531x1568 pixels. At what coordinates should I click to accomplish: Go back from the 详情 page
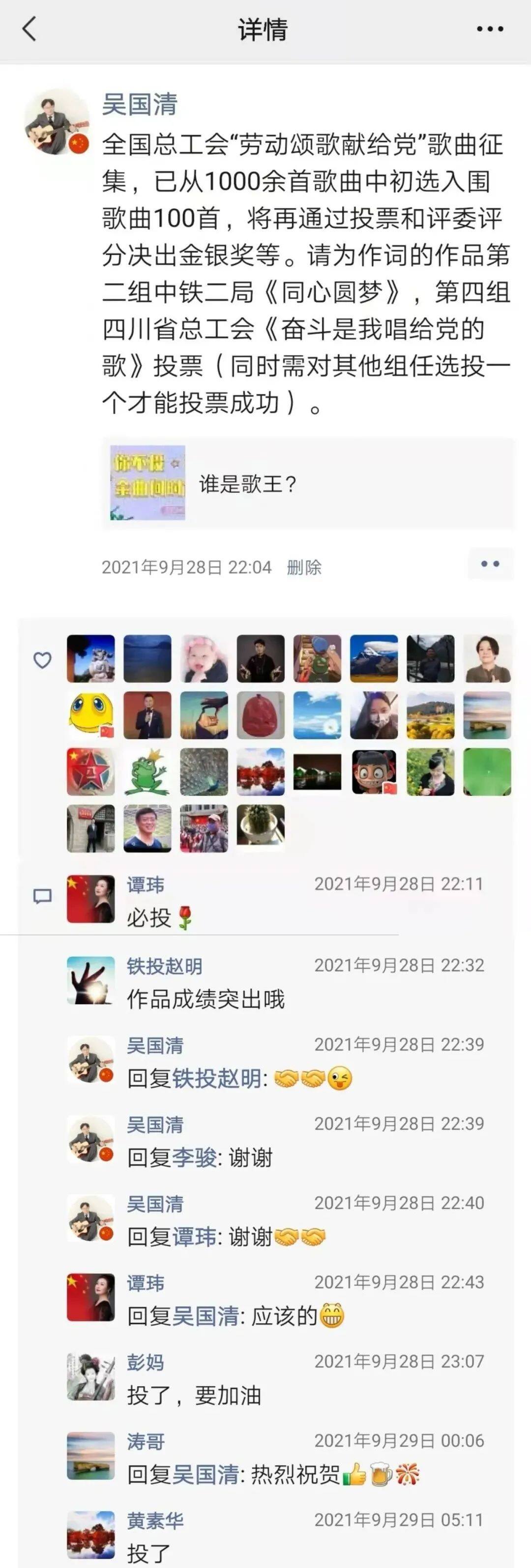(x=29, y=29)
